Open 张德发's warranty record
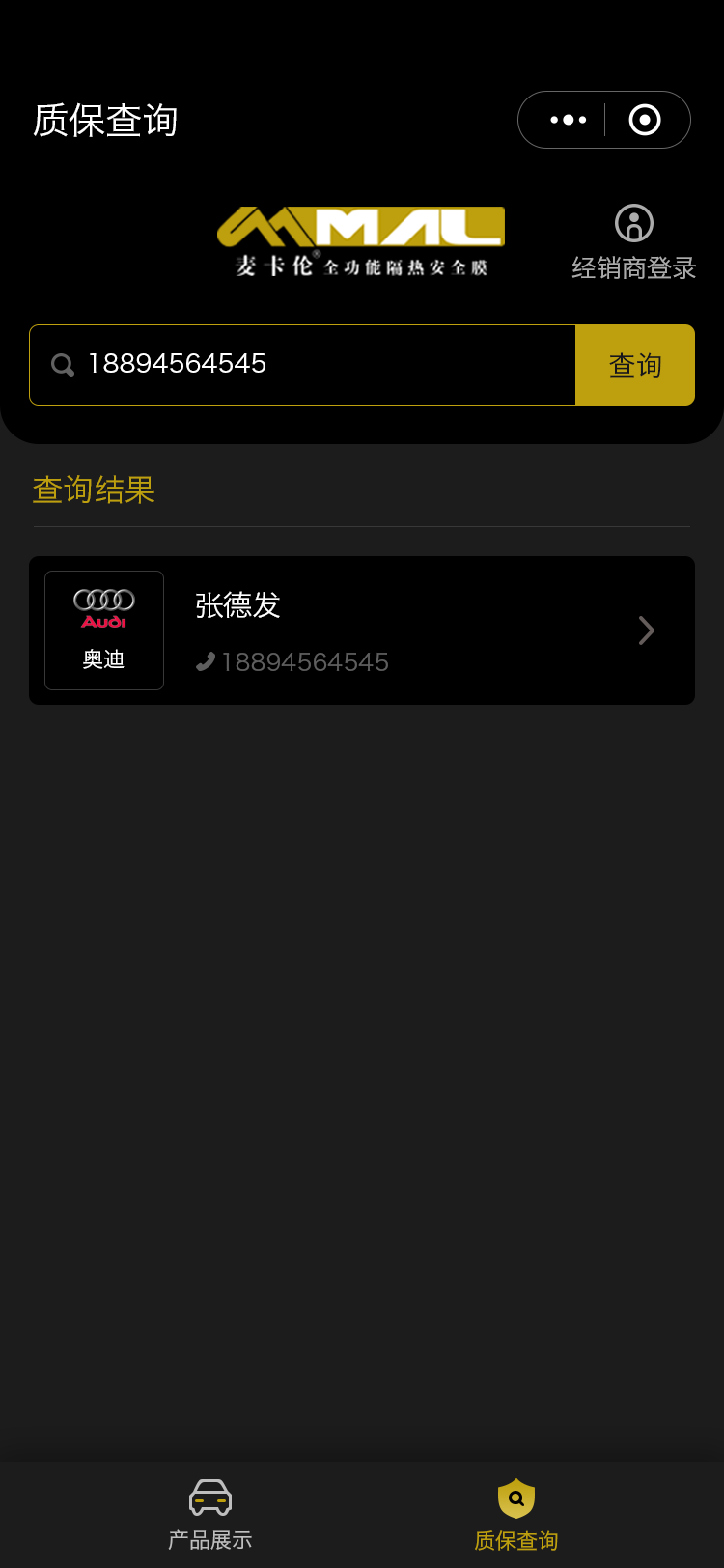Viewport: 724px width, 1568px height. click(x=362, y=630)
